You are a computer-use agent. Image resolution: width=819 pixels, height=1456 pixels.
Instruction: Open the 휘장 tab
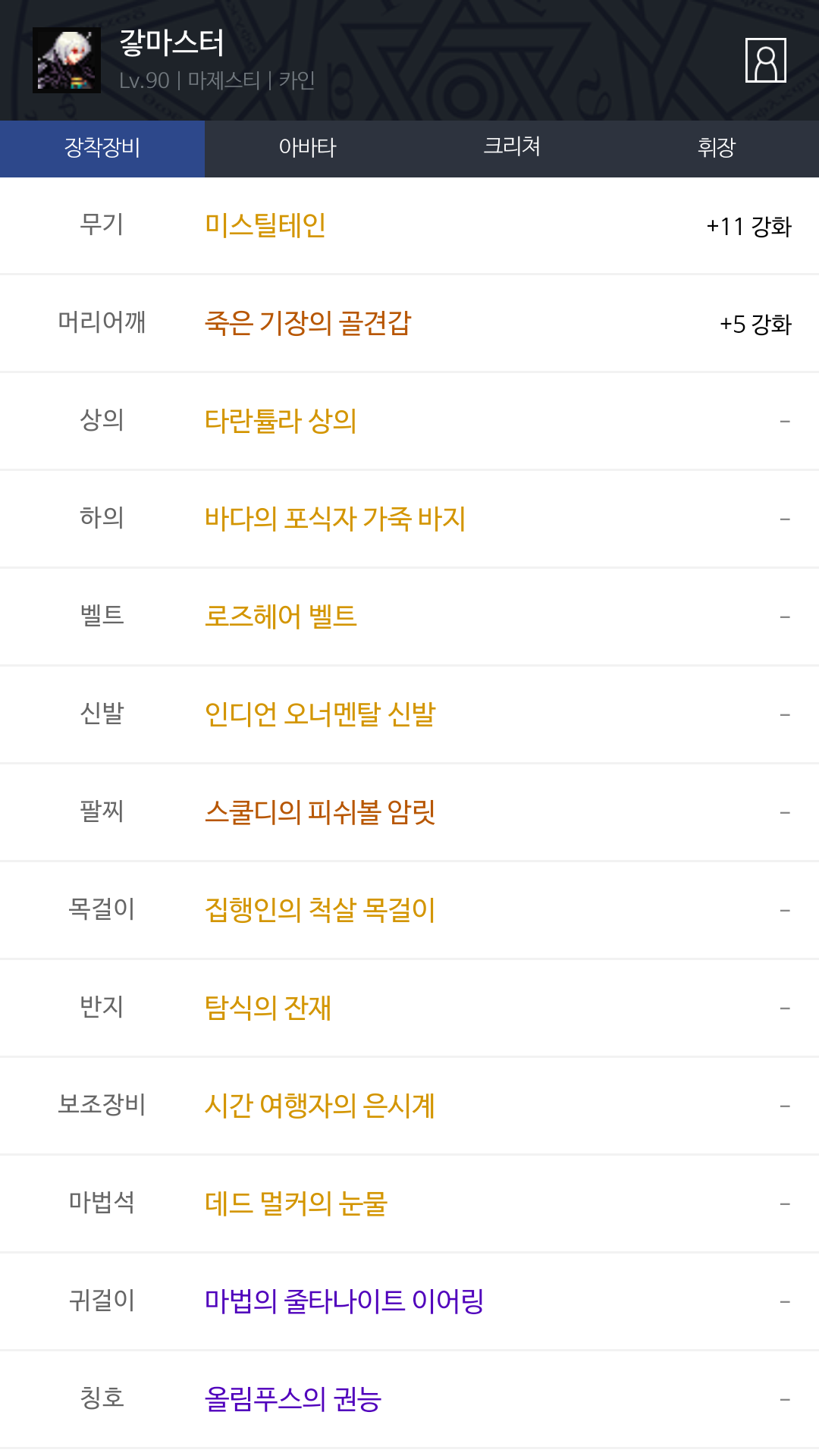pyautogui.click(x=717, y=149)
